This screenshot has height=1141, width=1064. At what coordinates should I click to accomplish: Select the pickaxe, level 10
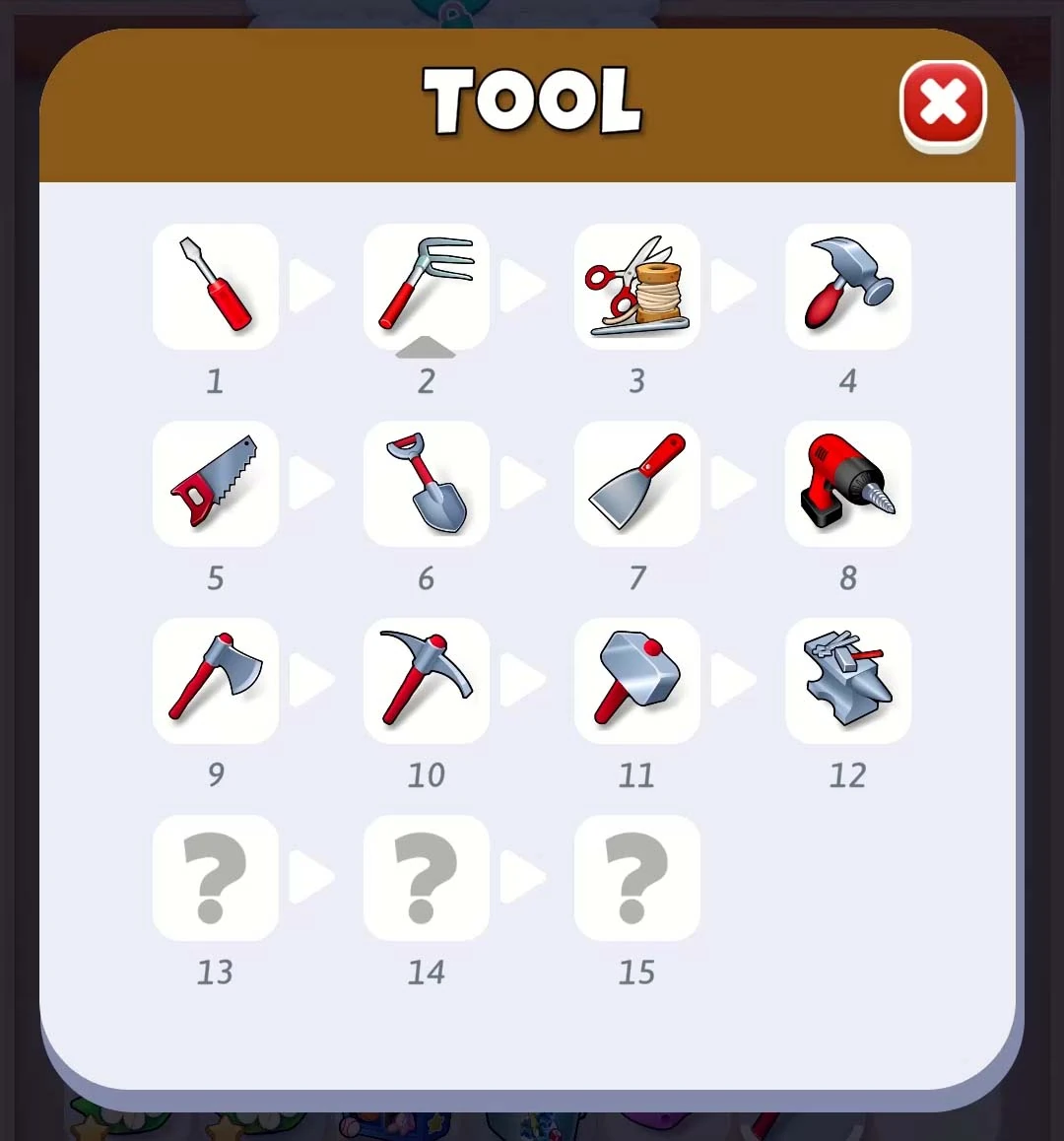(427, 680)
